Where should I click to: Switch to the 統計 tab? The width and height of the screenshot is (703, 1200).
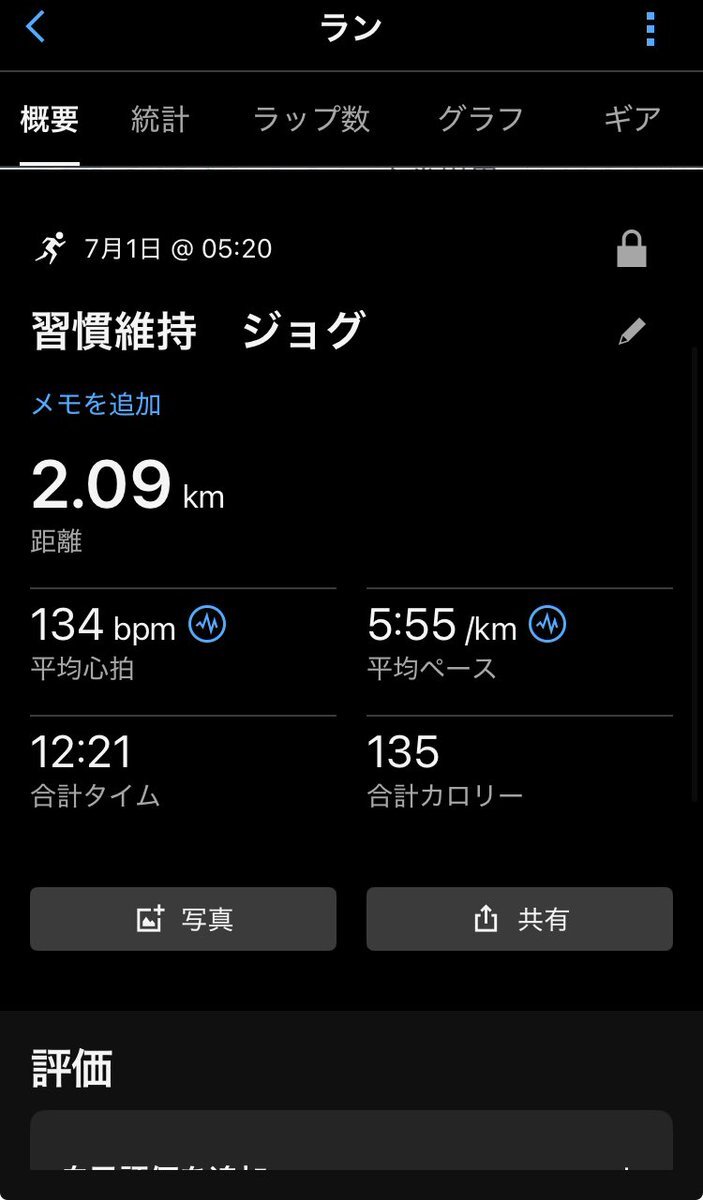[x=160, y=119]
